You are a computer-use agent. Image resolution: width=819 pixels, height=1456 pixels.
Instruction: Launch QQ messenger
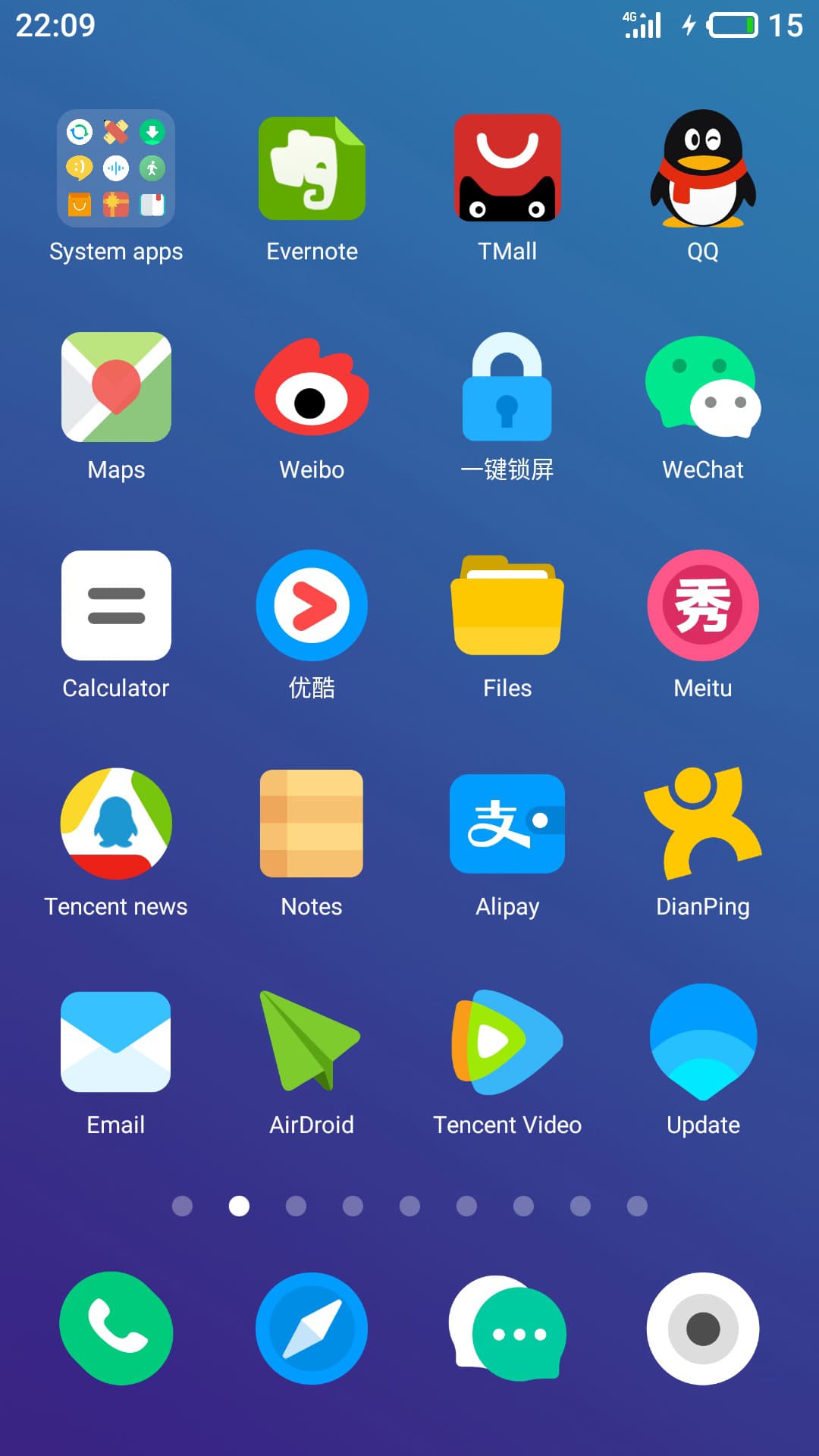pyautogui.click(x=703, y=168)
